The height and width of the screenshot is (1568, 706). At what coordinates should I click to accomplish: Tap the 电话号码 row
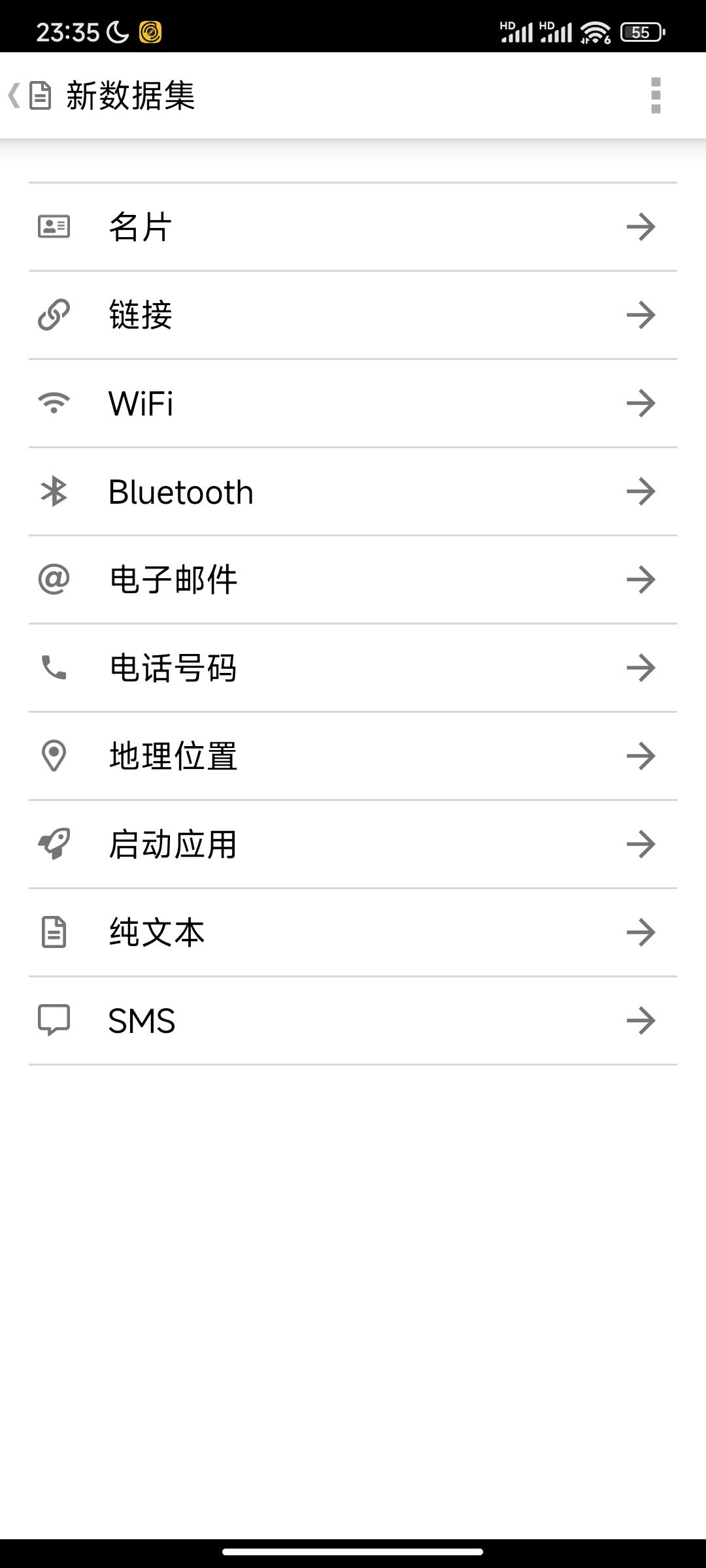tap(353, 668)
